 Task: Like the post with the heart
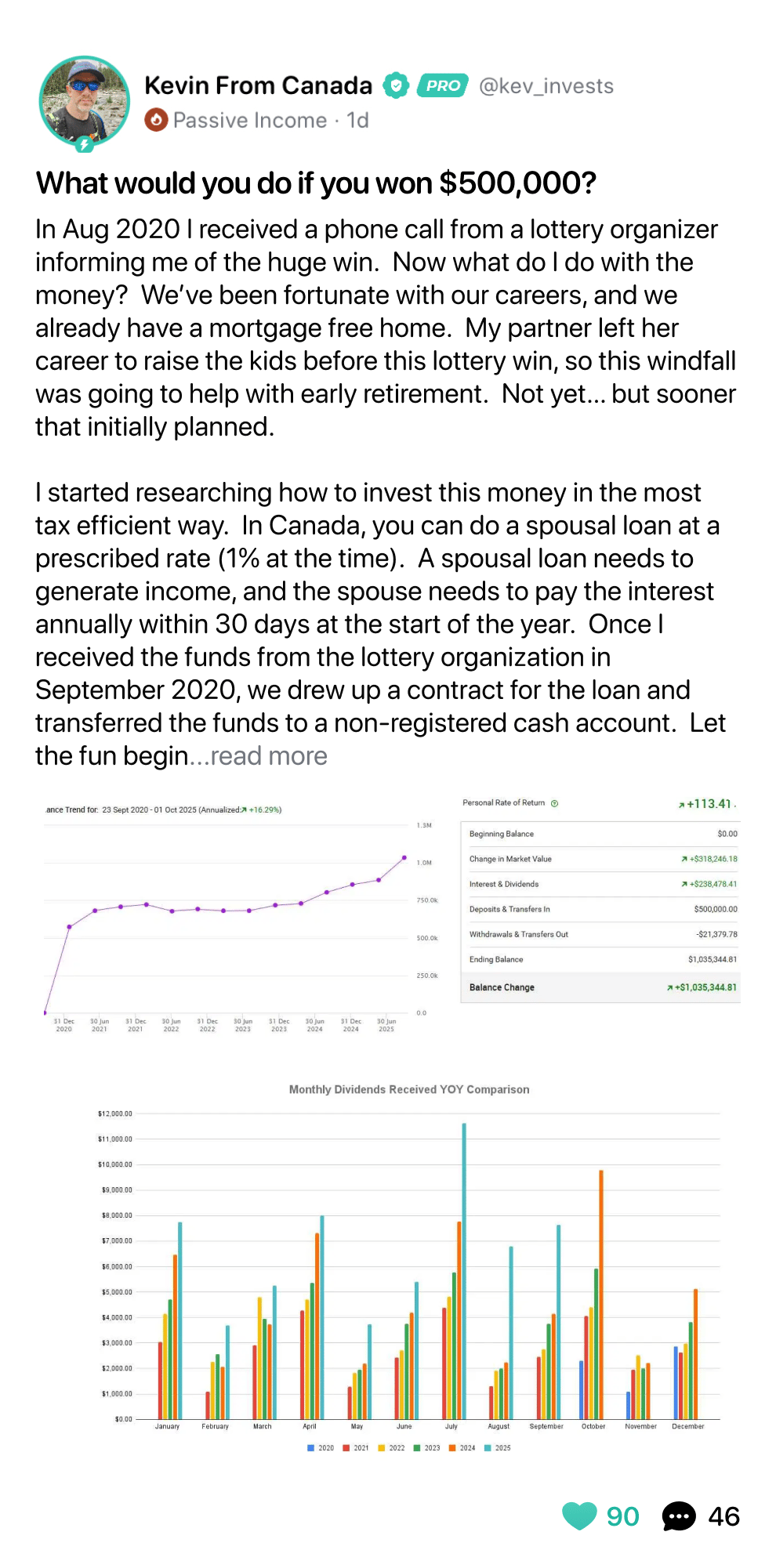pyautogui.click(x=580, y=1515)
